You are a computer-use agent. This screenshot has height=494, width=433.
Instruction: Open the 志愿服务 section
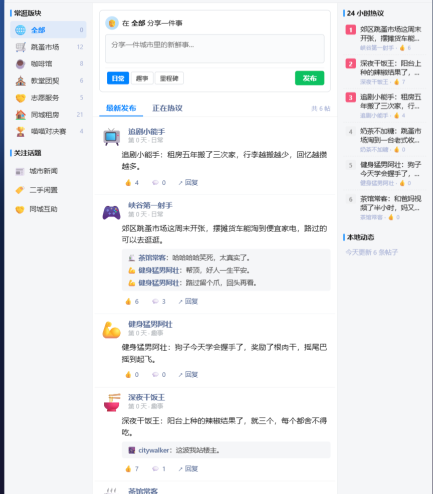48,98
